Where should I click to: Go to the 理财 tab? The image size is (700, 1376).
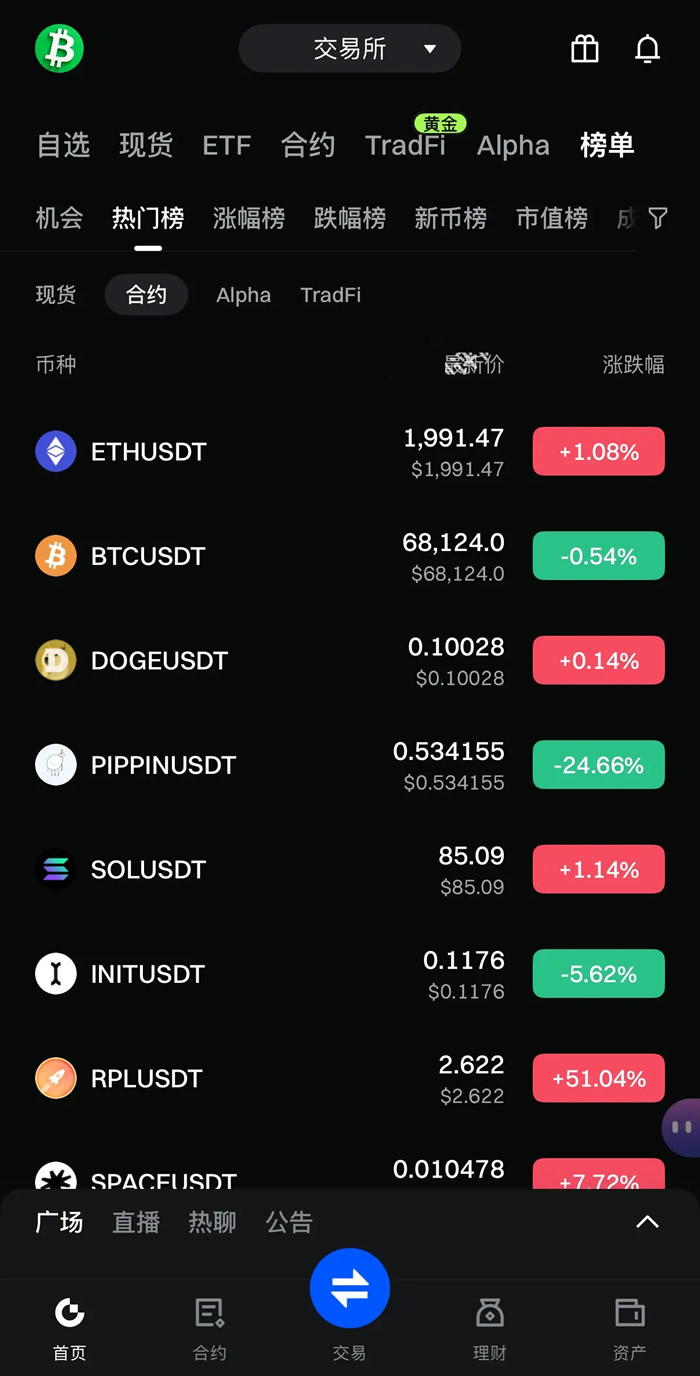pos(490,1326)
